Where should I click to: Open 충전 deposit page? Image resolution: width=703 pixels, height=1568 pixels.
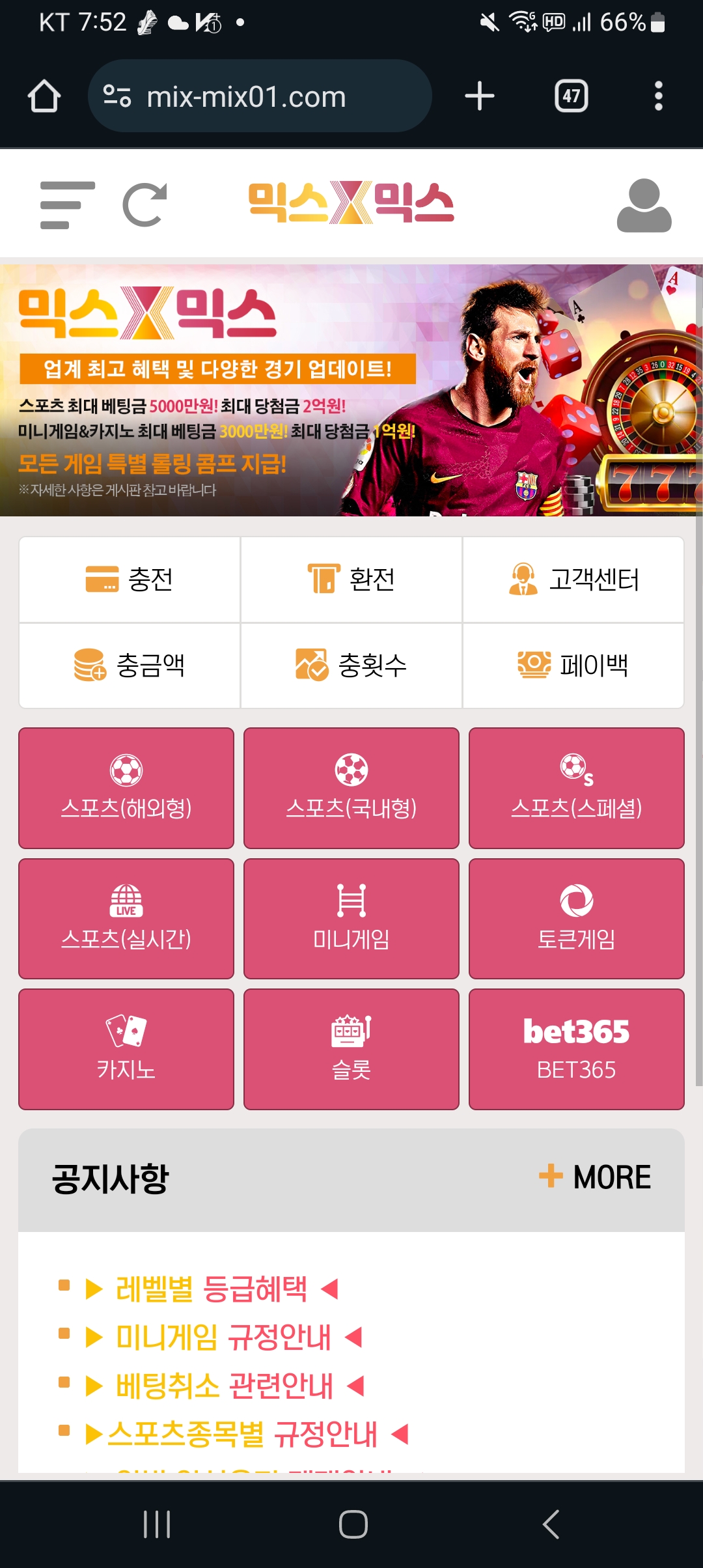[130, 580]
